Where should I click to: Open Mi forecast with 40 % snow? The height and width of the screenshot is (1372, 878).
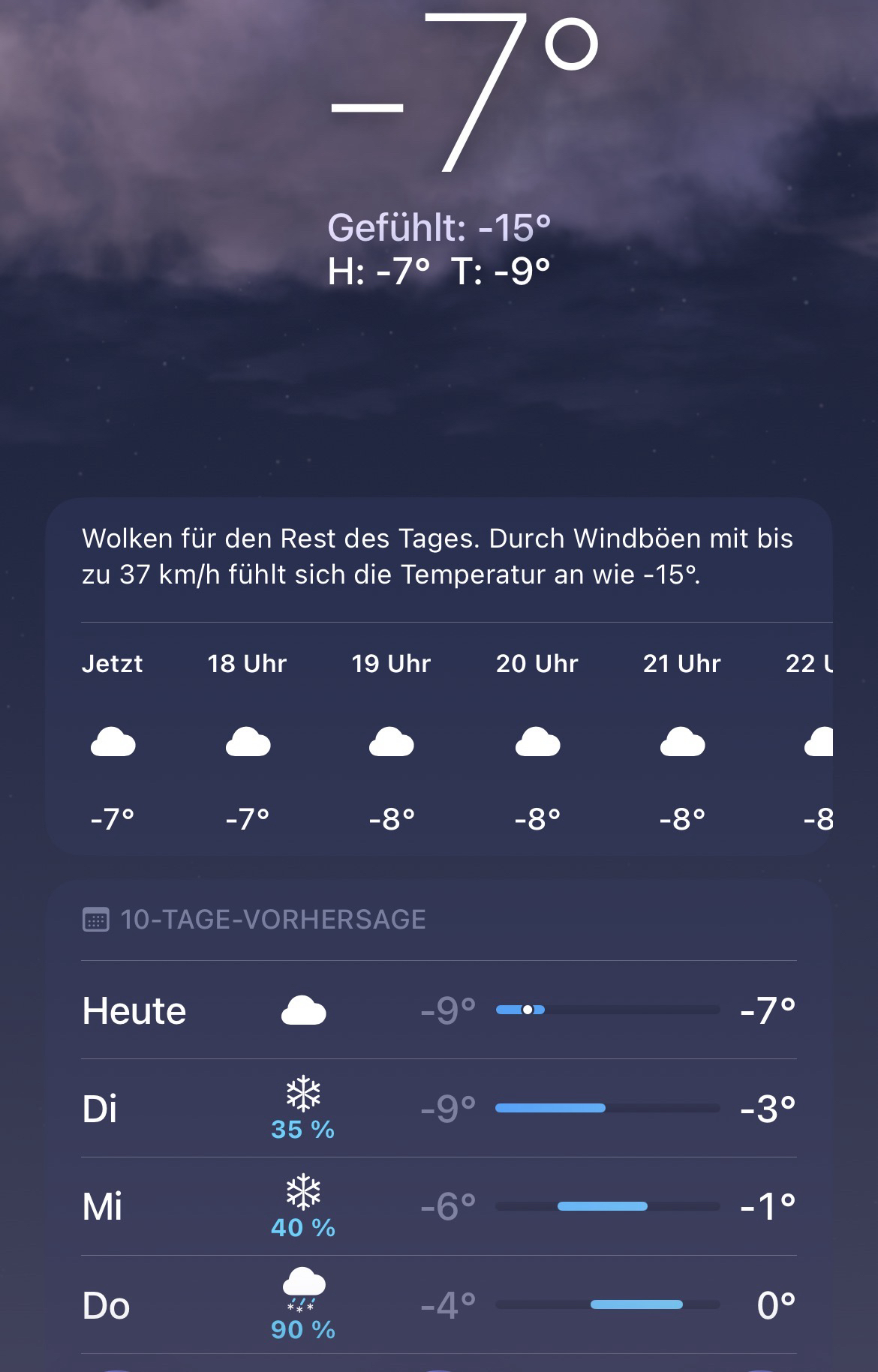pyautogui.click(x=438, y=1206)
